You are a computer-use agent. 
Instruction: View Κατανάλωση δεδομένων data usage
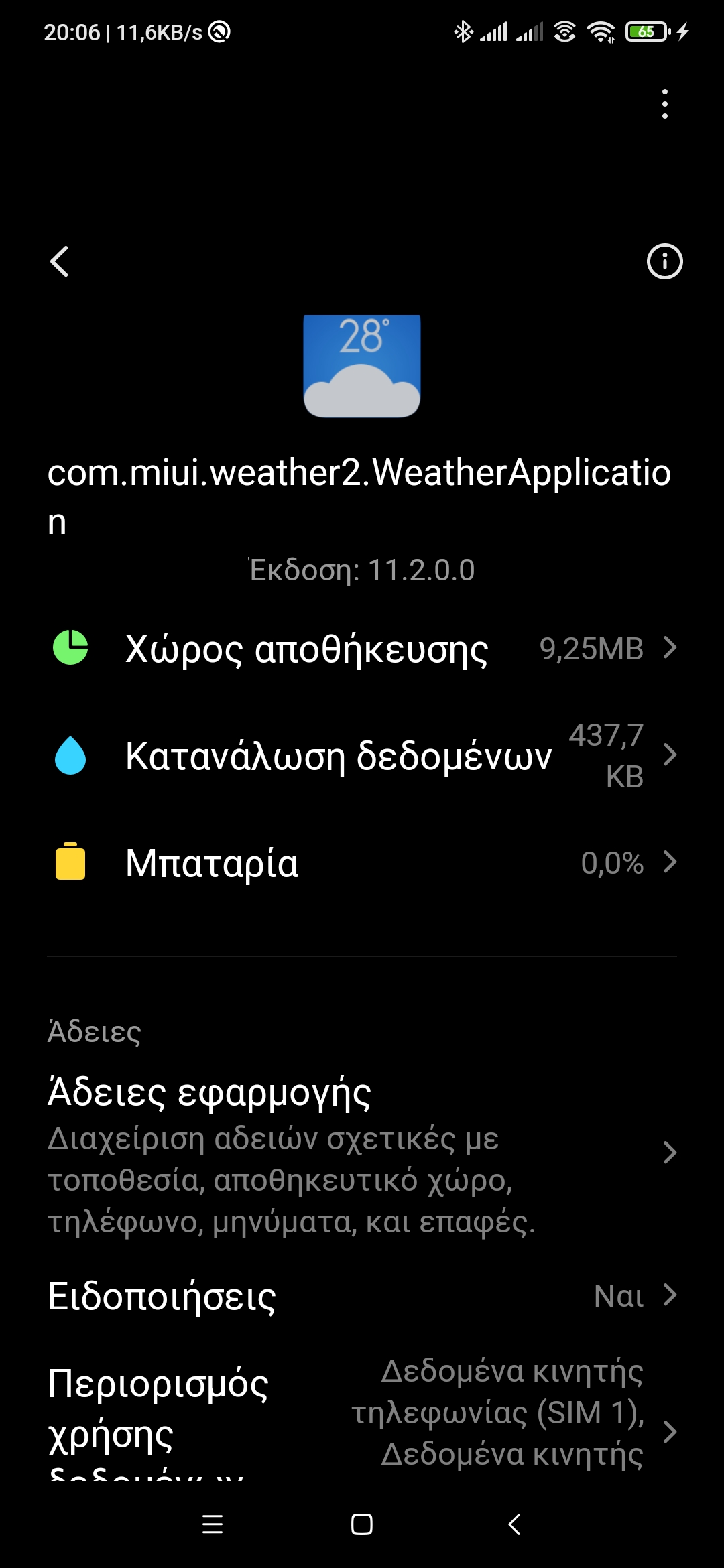click(x=362, y=756)
